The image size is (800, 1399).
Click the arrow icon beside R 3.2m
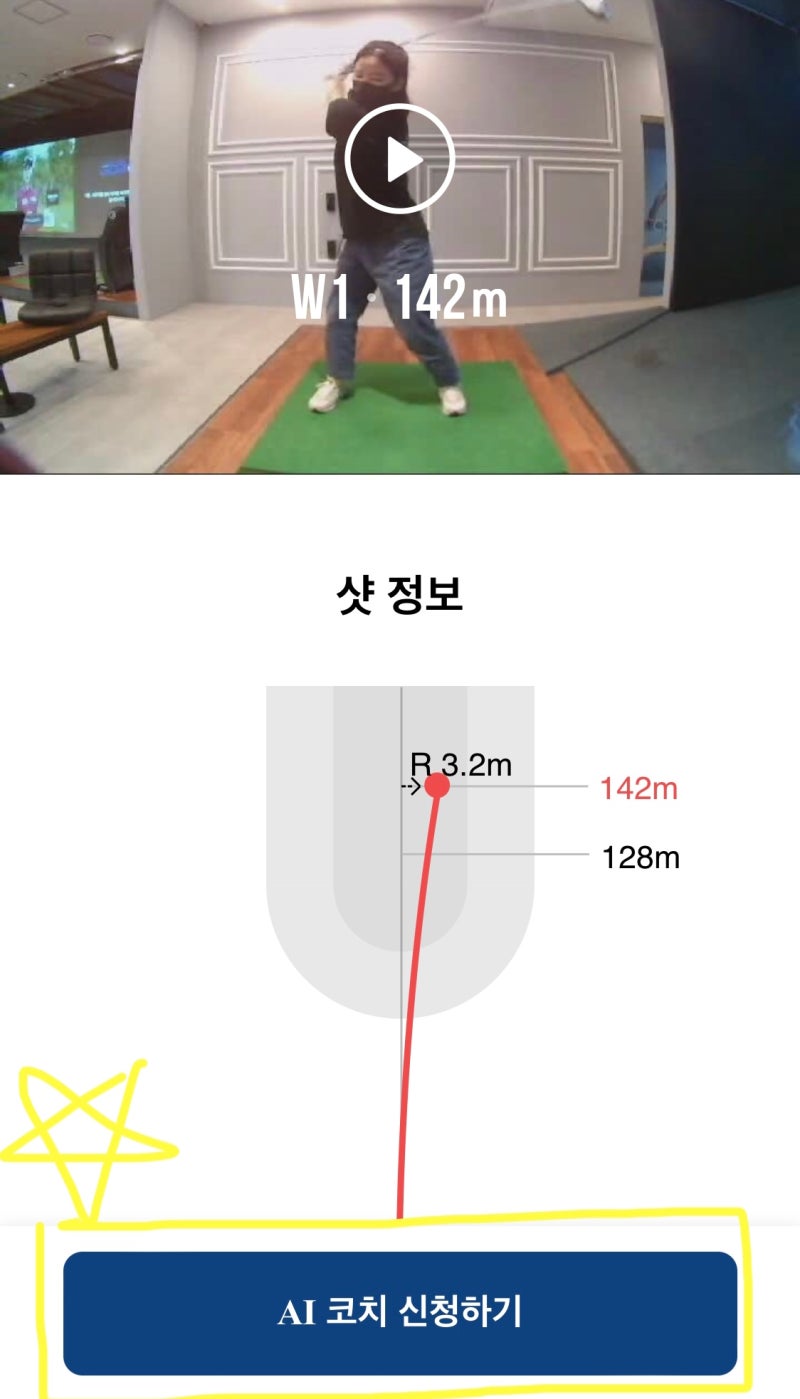point(412,787)
